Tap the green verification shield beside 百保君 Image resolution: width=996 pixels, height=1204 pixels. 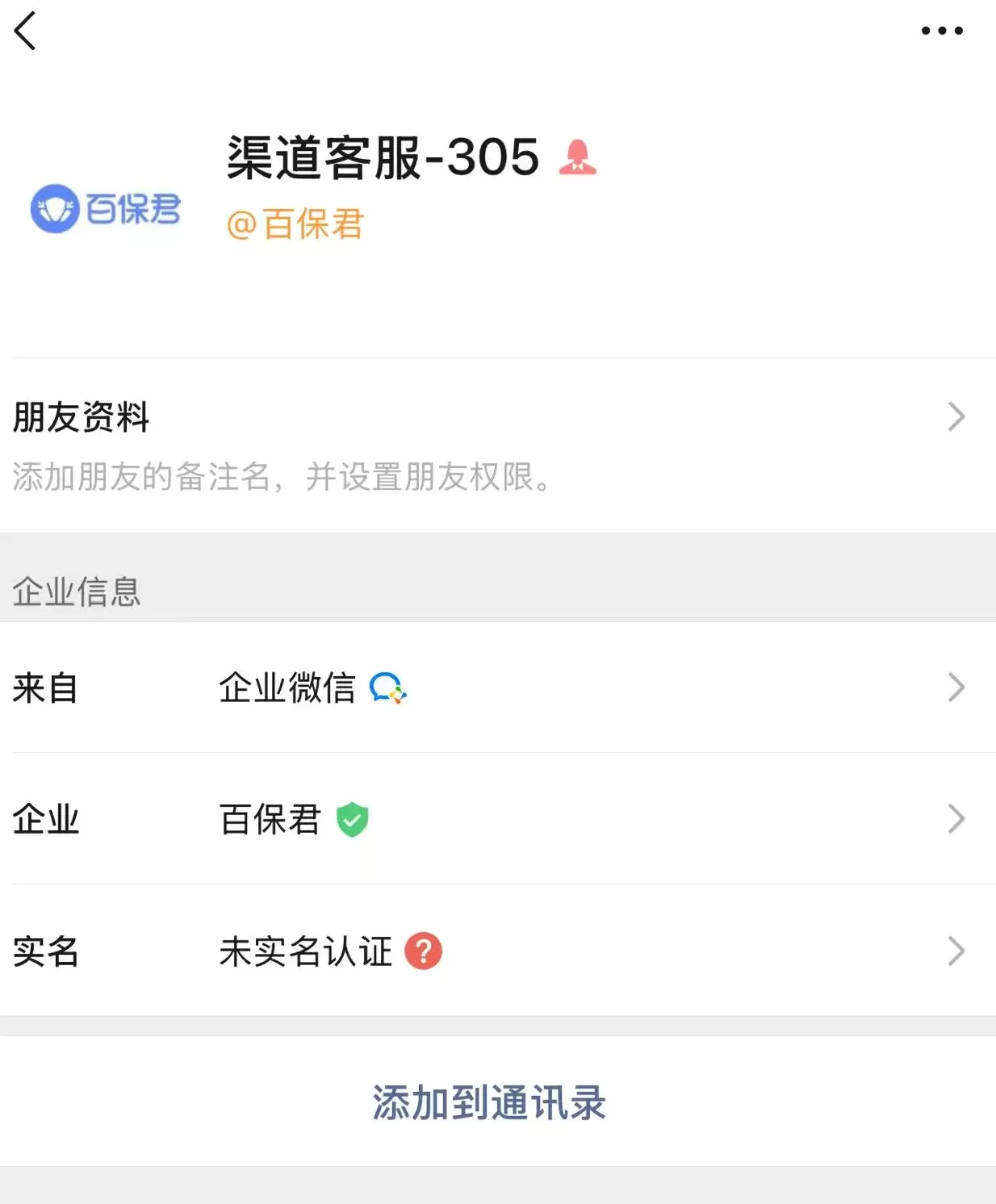tap(352, 820)
